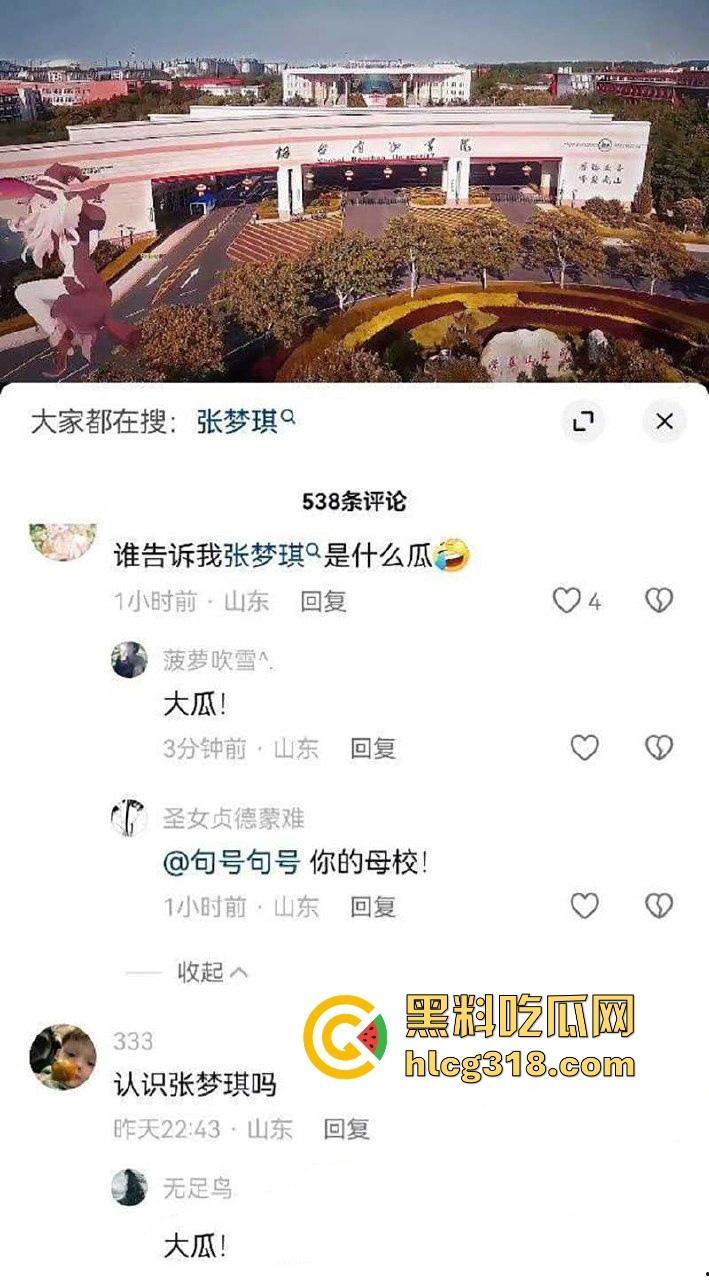The image size is (709, 1280).
Task: Expand the comments panel to full screen
Action: (583, 422)
